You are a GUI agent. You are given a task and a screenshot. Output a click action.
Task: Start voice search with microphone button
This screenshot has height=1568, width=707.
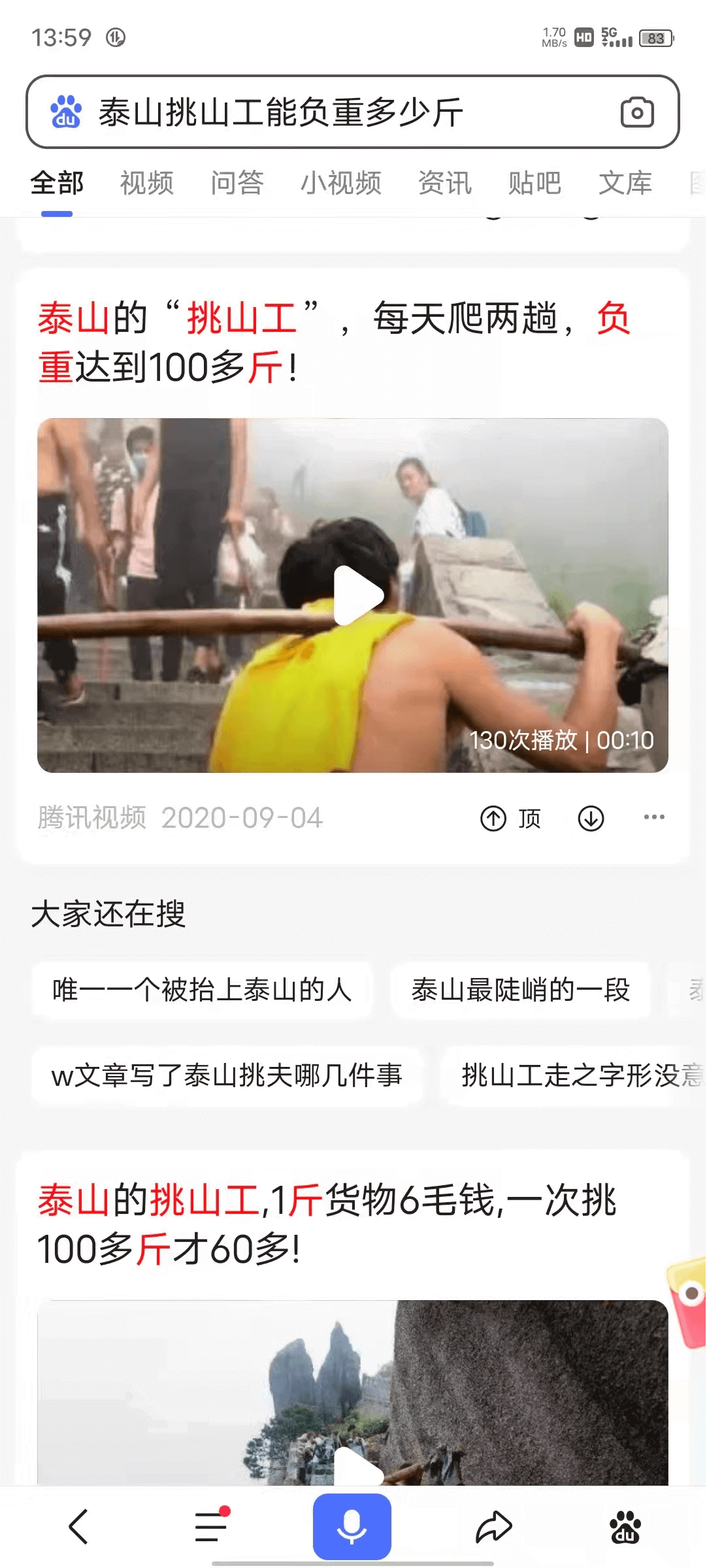(352, 1527)
